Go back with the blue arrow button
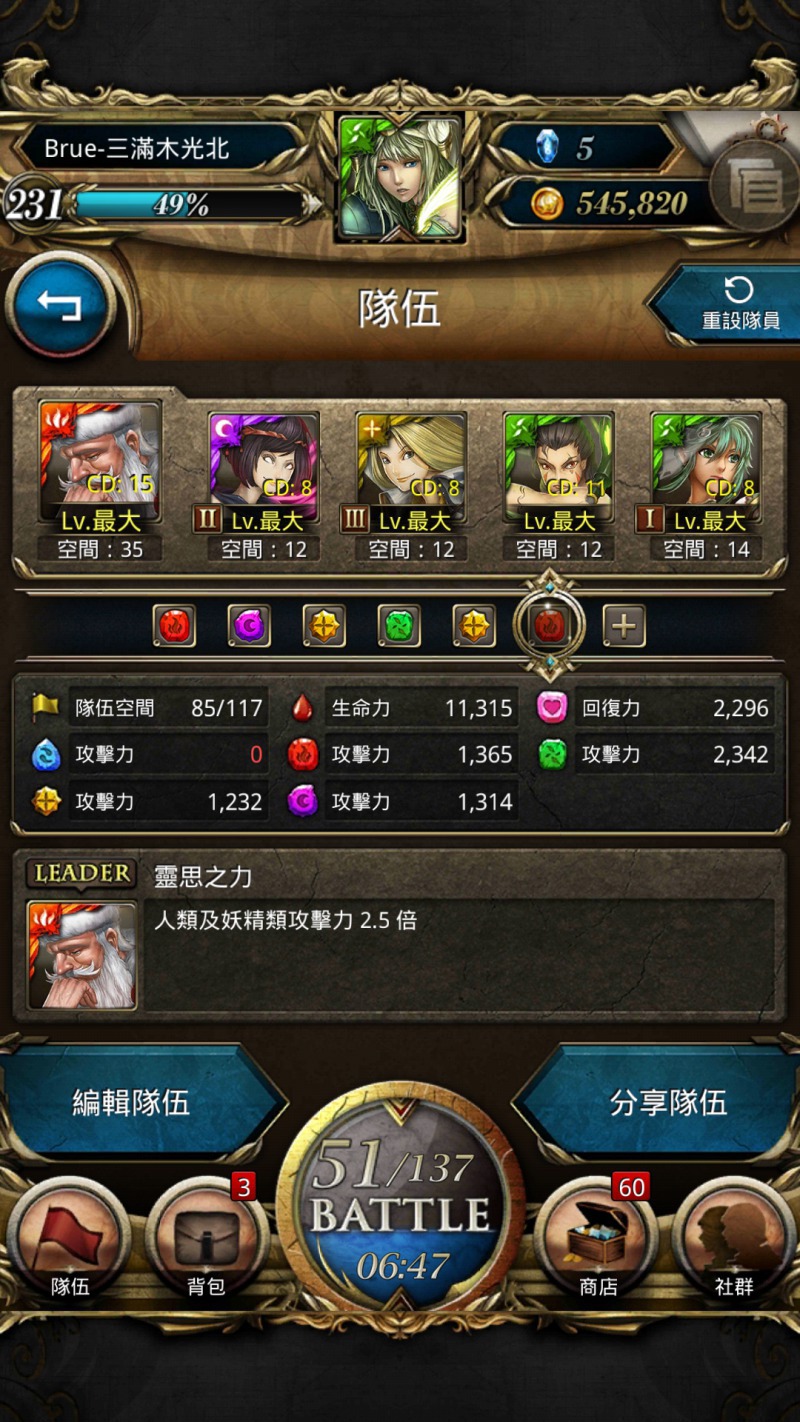This screenshot has height=1422, width=800. tap(59, 305)
